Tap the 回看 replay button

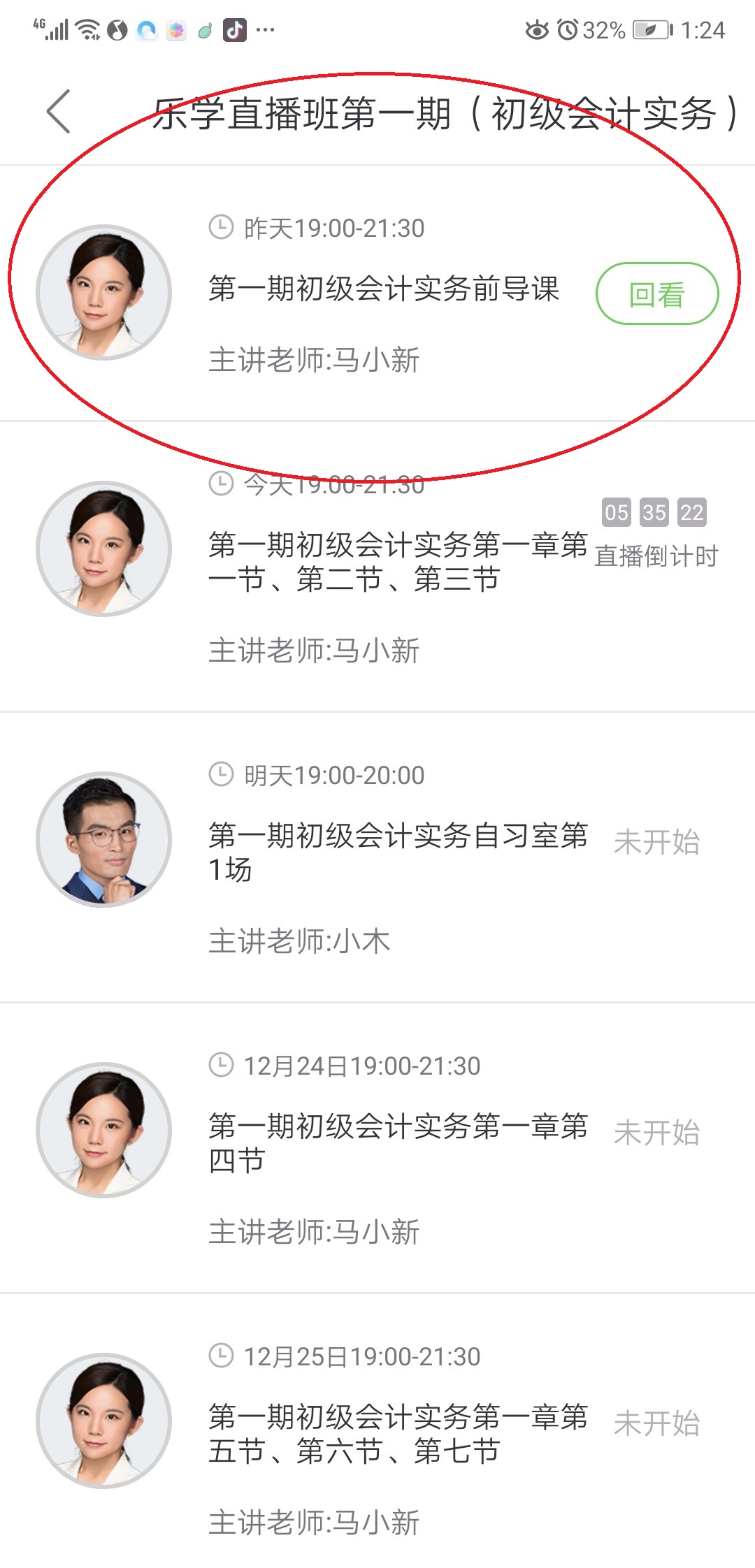click(658, 294)
